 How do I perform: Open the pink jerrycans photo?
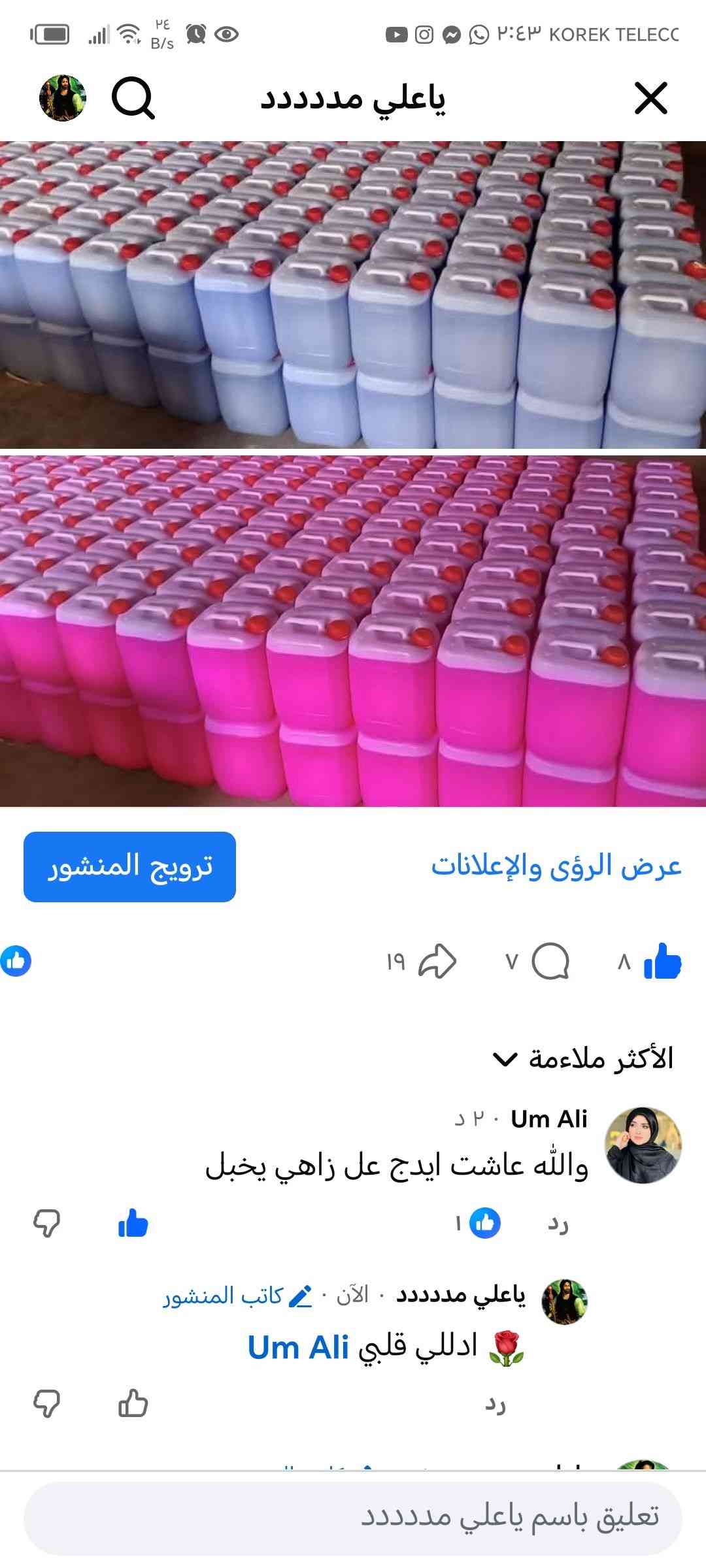click(x=353, y=631)
